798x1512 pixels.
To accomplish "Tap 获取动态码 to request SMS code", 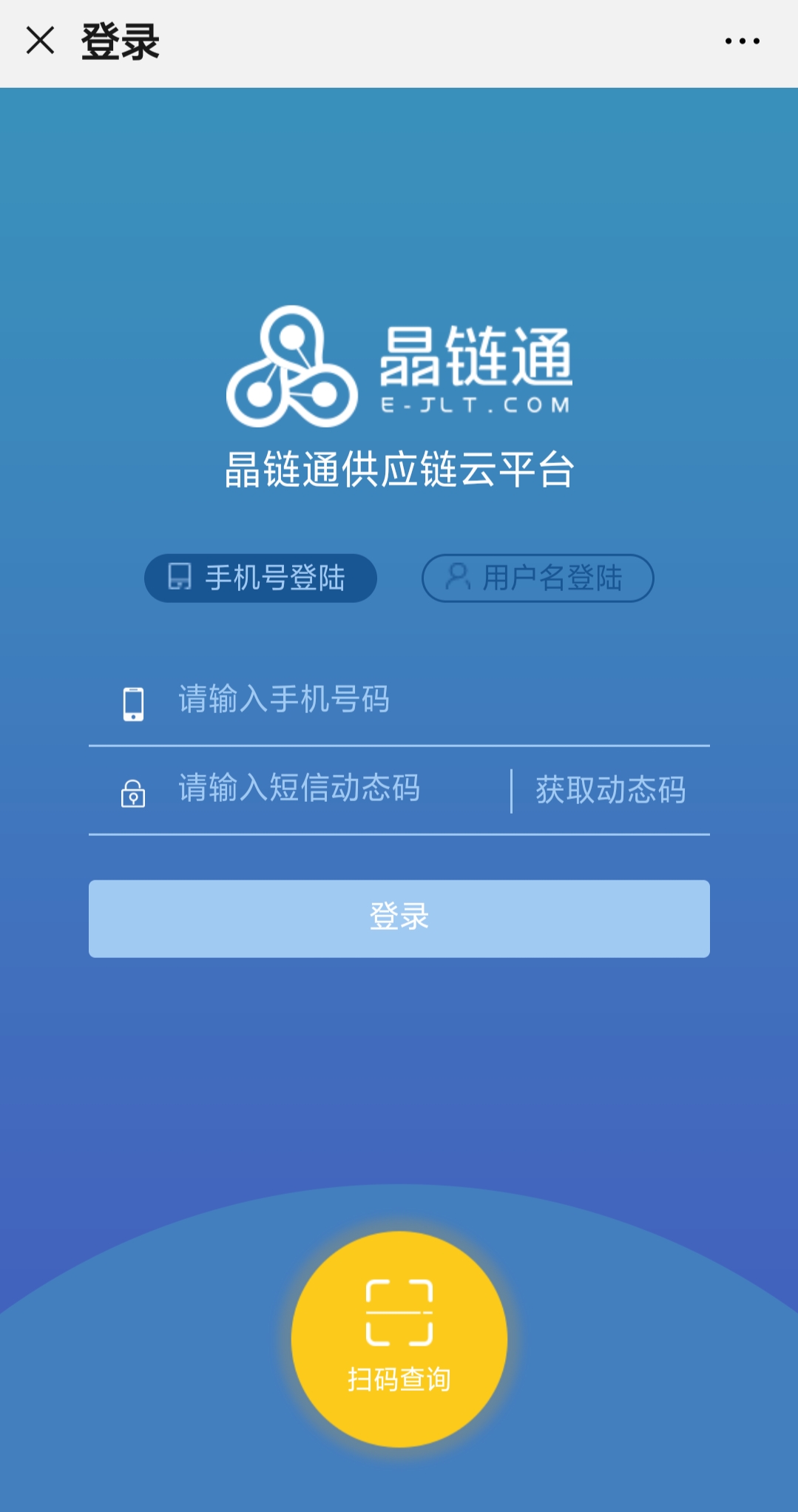I will coord(610,790).
